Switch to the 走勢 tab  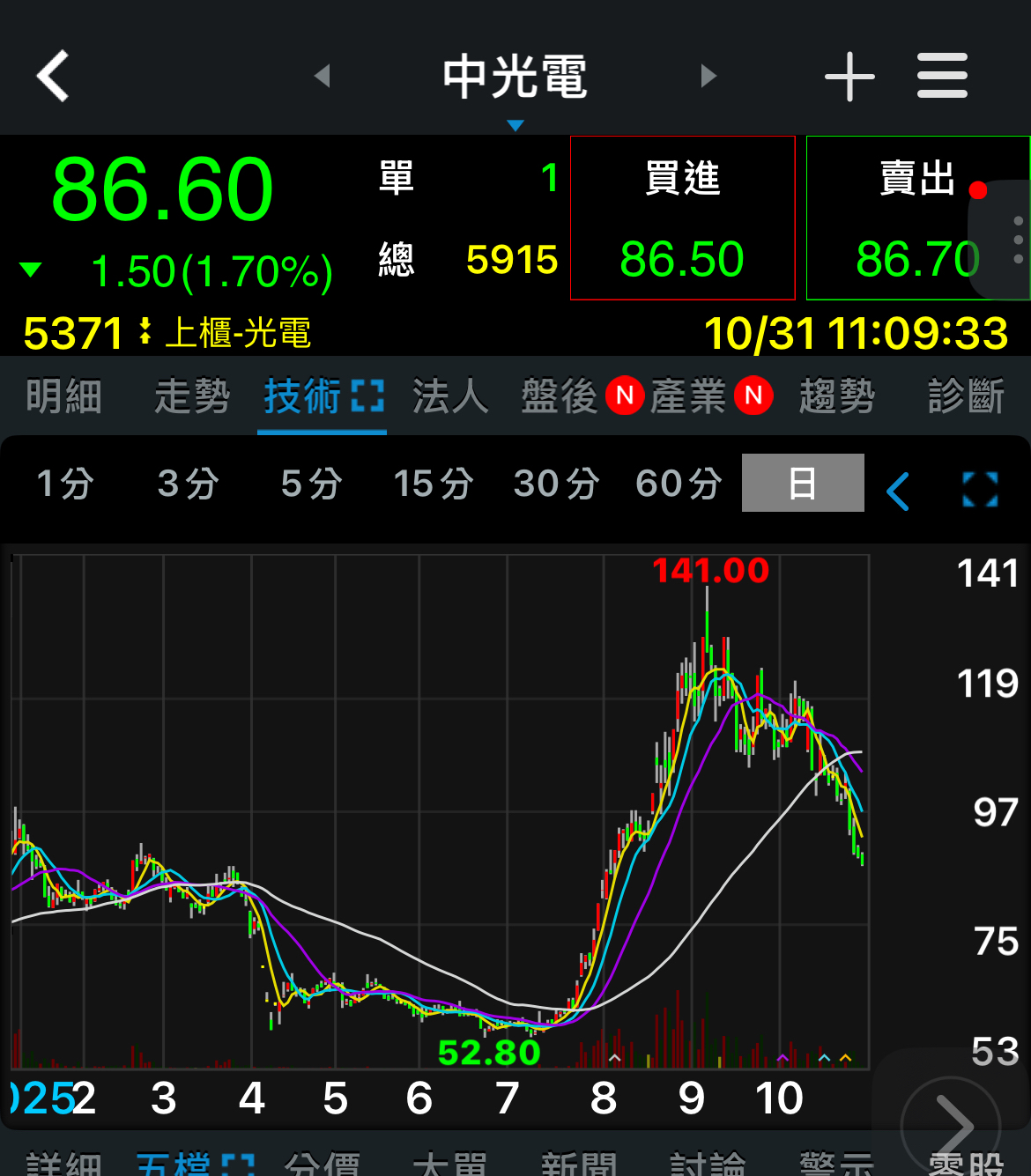(x=192, y=396)
